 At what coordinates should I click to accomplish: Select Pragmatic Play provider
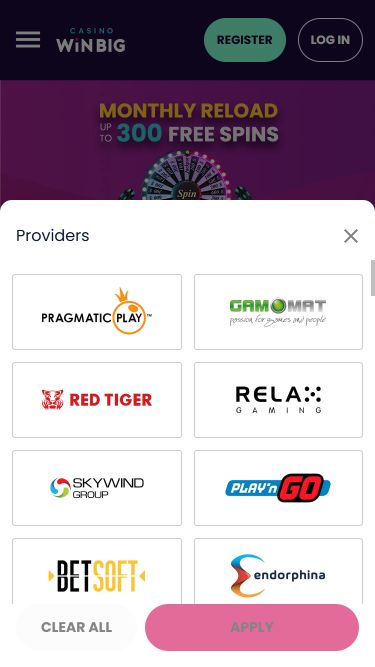pyautogui.click(x=97, y=312)
